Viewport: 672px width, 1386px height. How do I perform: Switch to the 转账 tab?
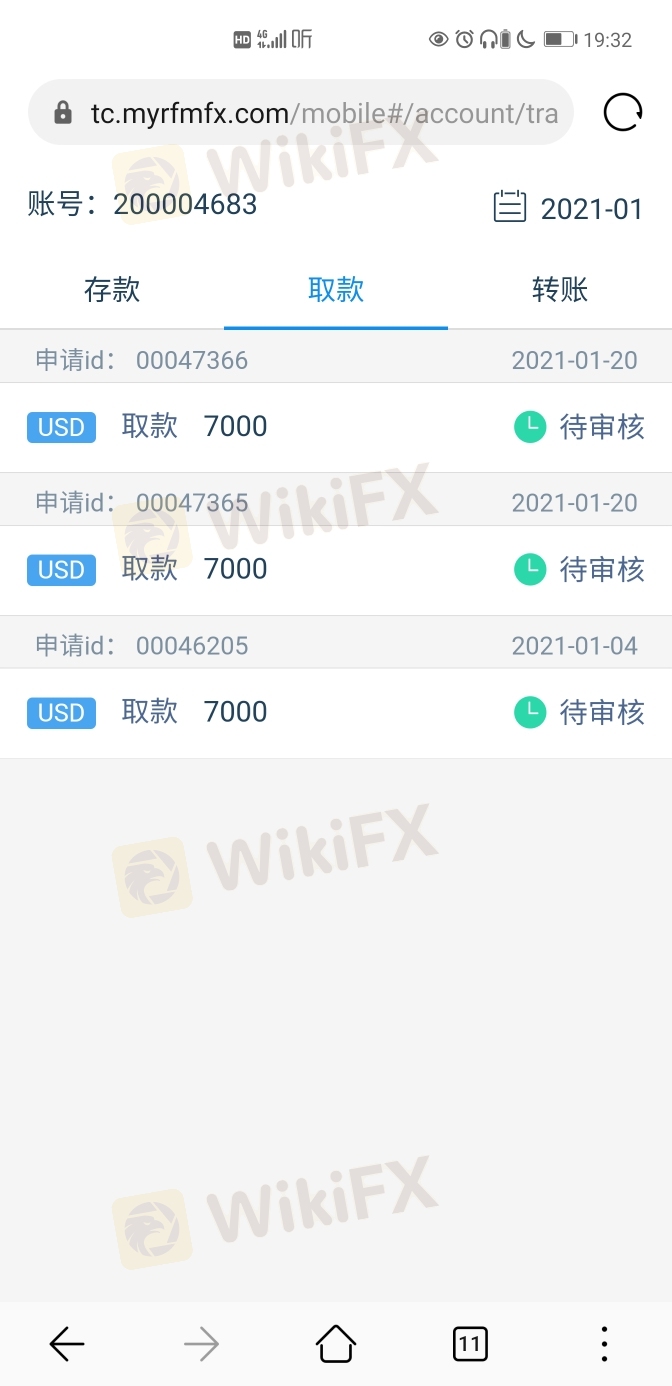(560, 290)
